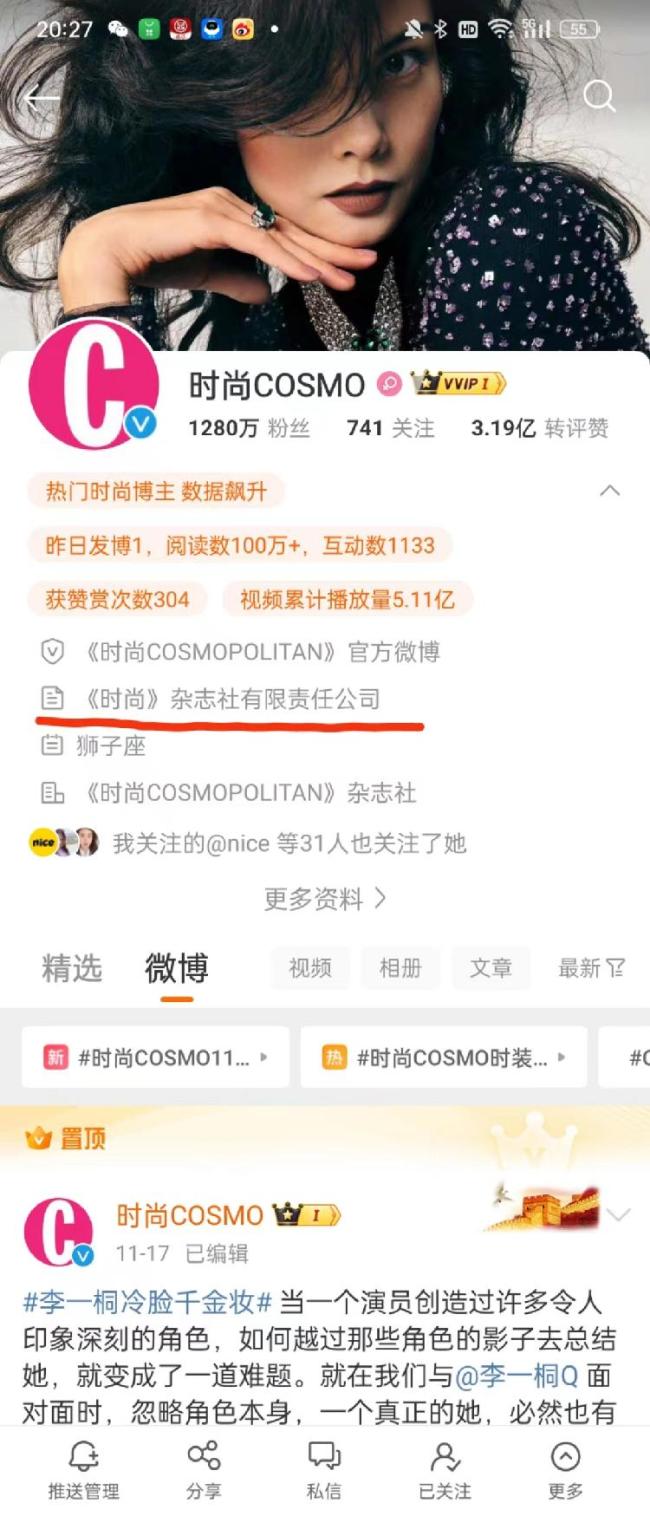
Task: Filter posts by 视频
Action: [x=310, y=968]
